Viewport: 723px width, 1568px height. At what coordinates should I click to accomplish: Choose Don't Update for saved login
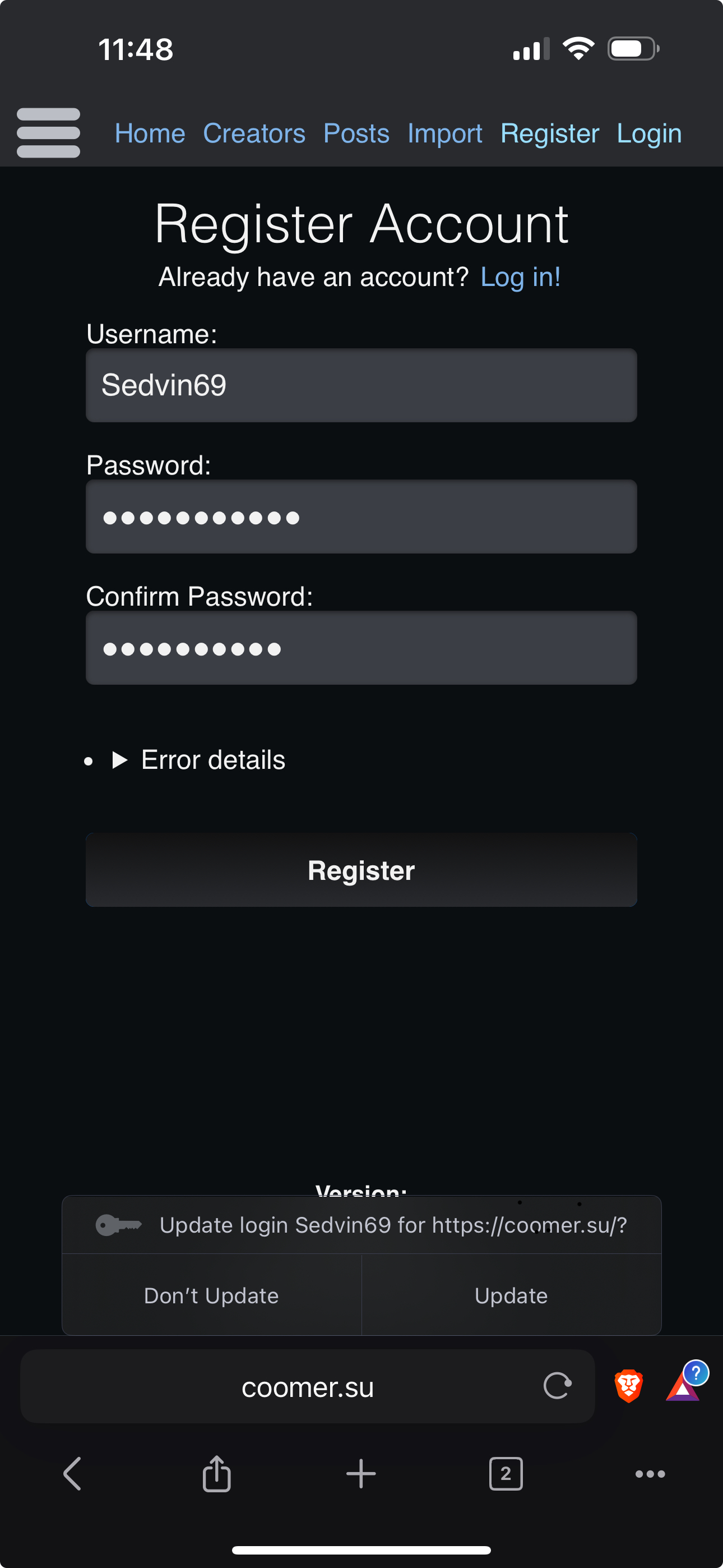click(x=212, y=1295)
